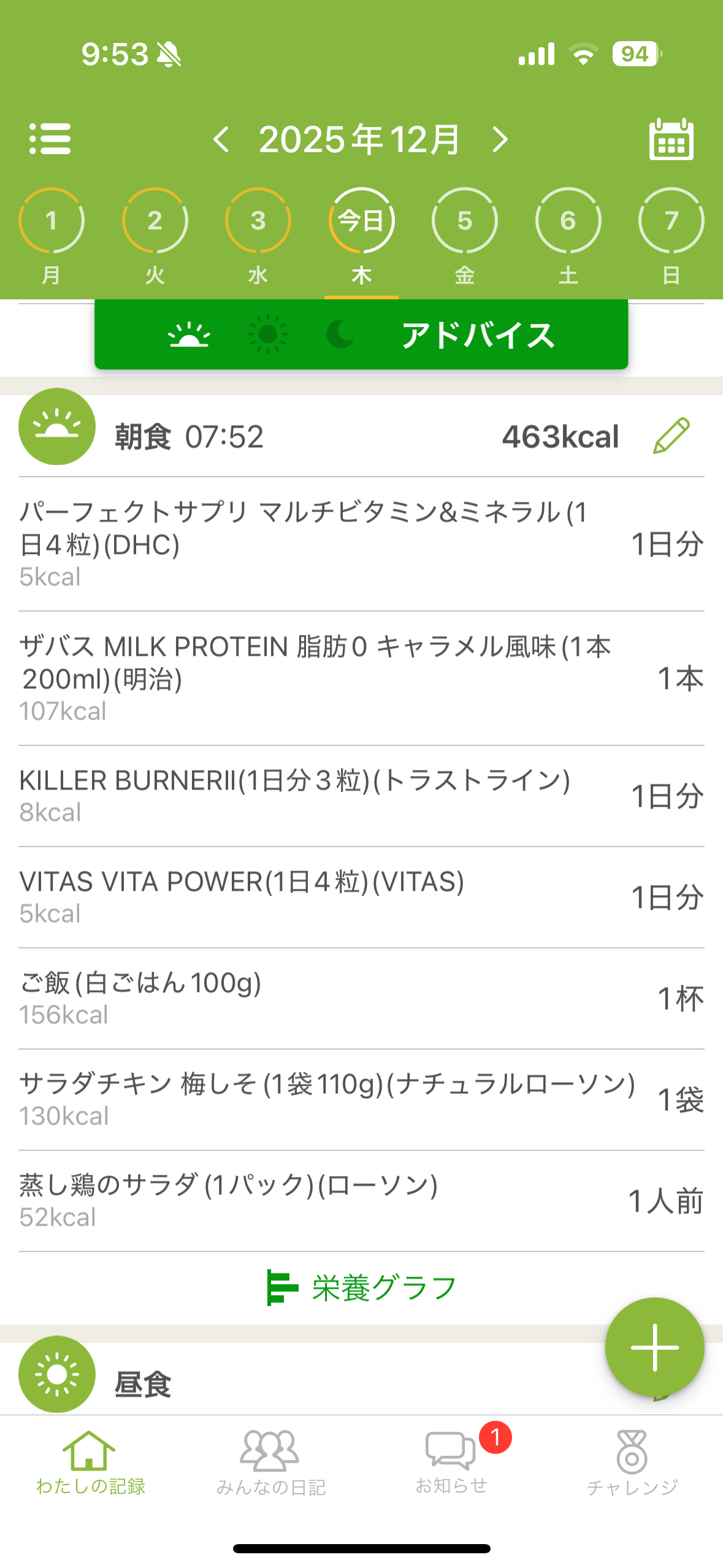Screen dimensions: 723x1568
Task: Select Sunday the 7th
Action: point(671,220)
